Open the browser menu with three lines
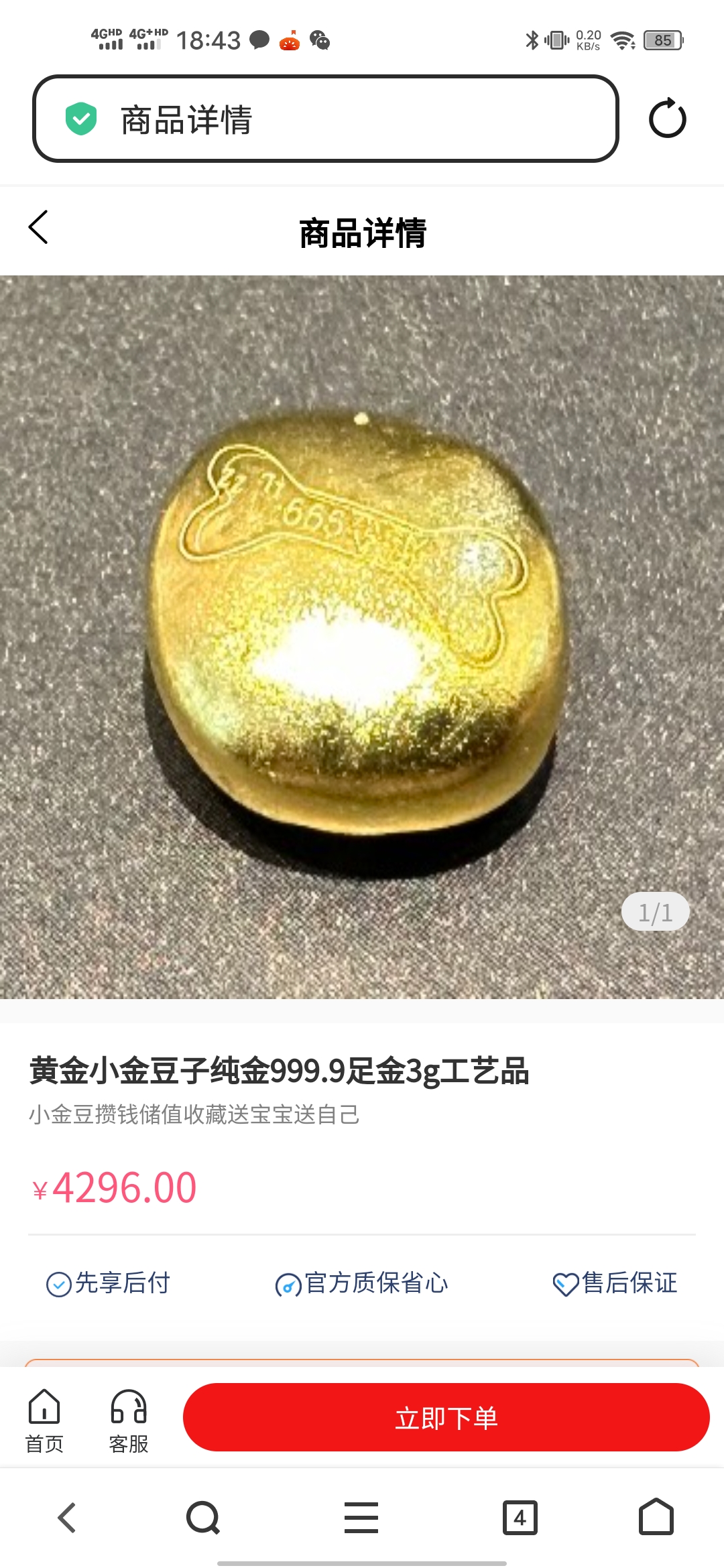This screenshot has height=1568, width=724. click(x=361, y=1518)
